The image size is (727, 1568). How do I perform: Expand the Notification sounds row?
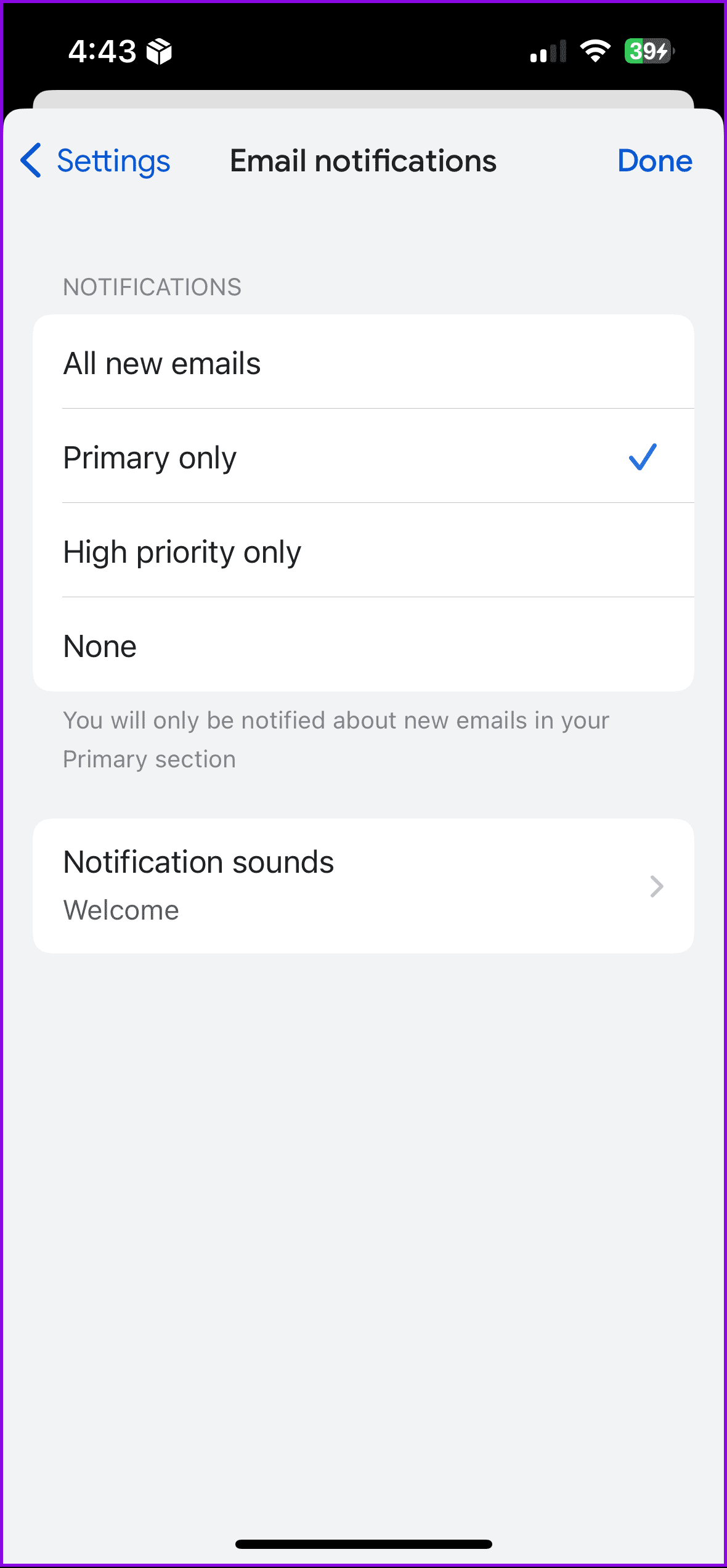[363, 886]
